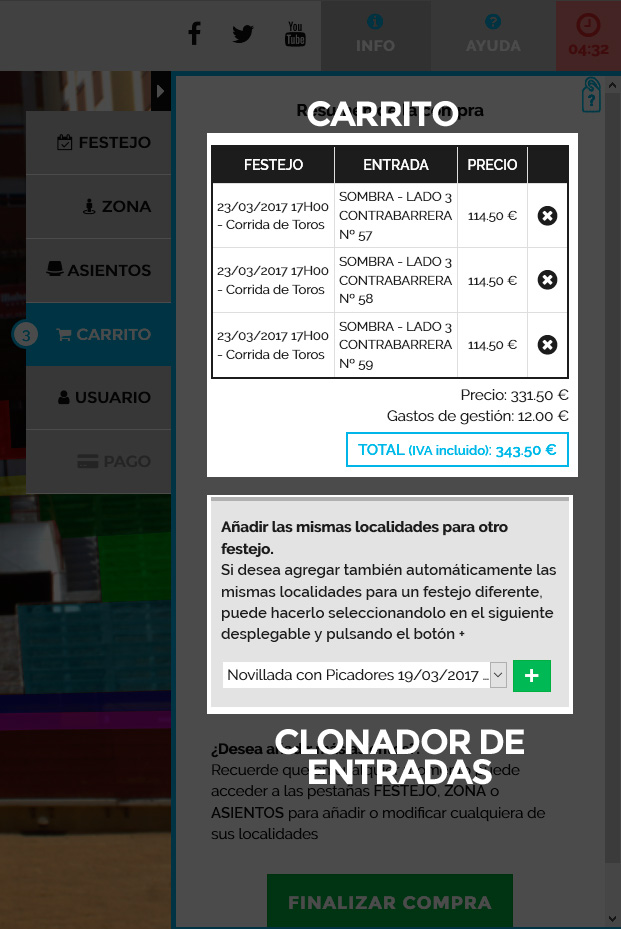Go to the USUARIO tab
The width and height of the screenshot is (621, 929).
pyautogui.click(x=99, y=398)
